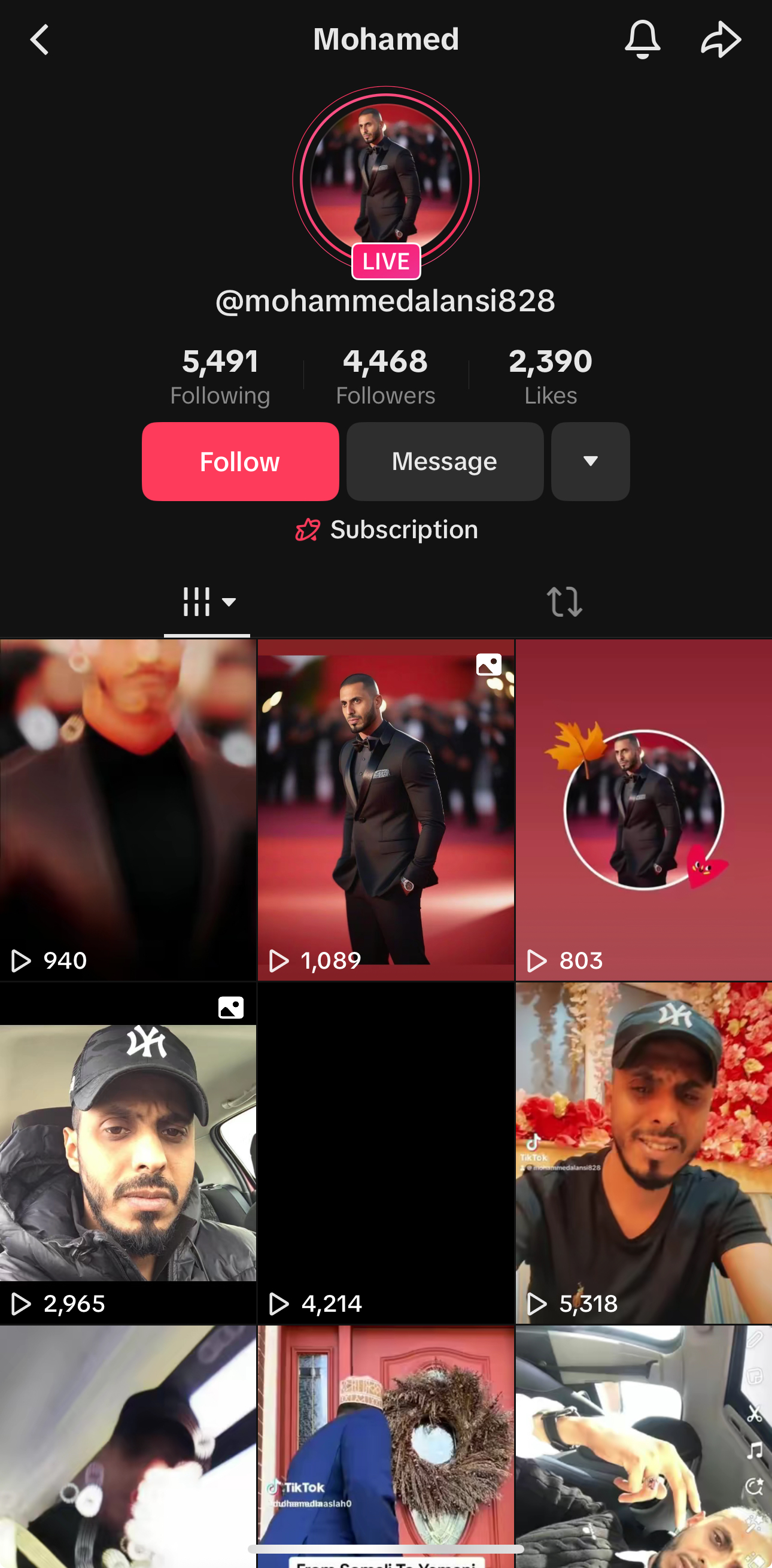Open the photo post with 1,089 views
Viewport: 772px width, 1568px height.
pos(385,809)
